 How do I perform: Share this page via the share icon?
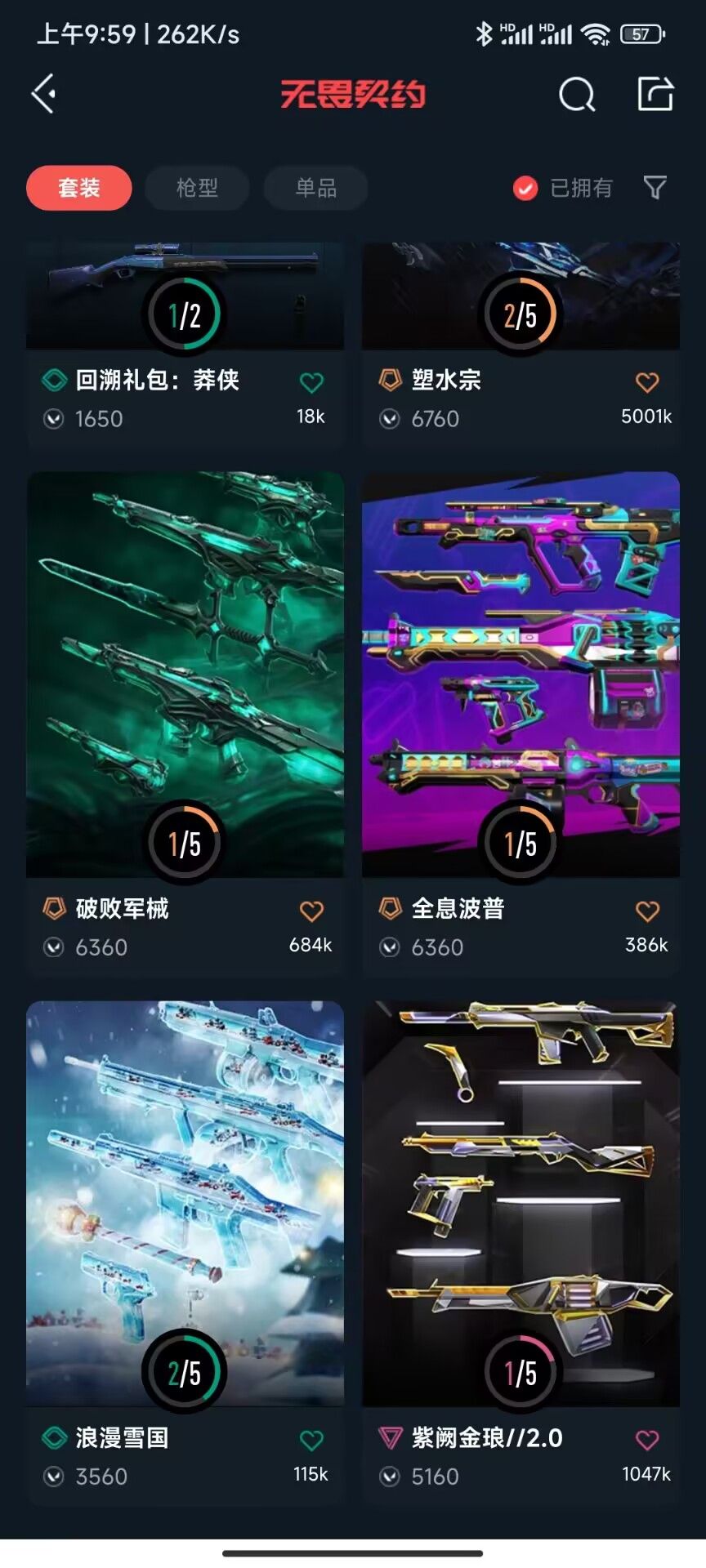[x=655, y=94]
